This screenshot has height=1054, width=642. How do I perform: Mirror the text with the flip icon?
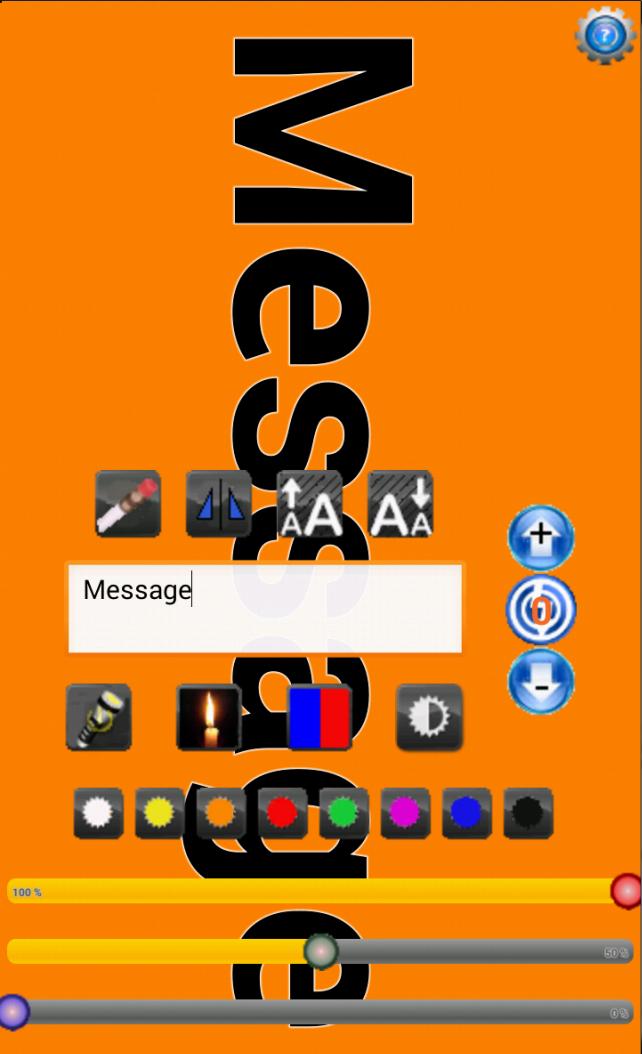219,503
